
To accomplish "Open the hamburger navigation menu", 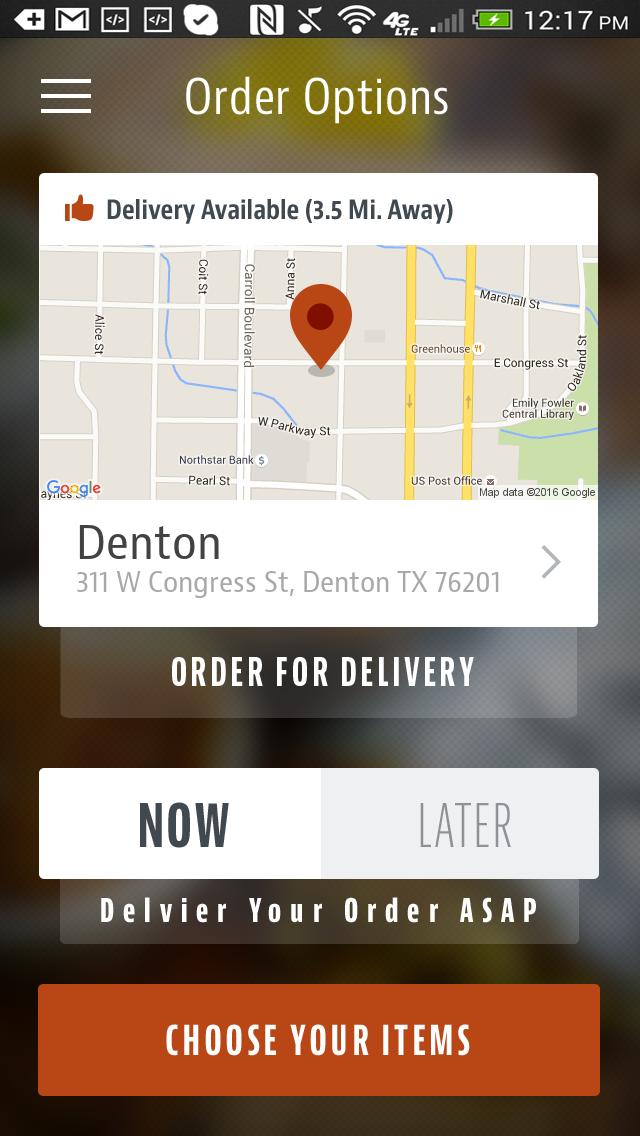I will 66,96.
